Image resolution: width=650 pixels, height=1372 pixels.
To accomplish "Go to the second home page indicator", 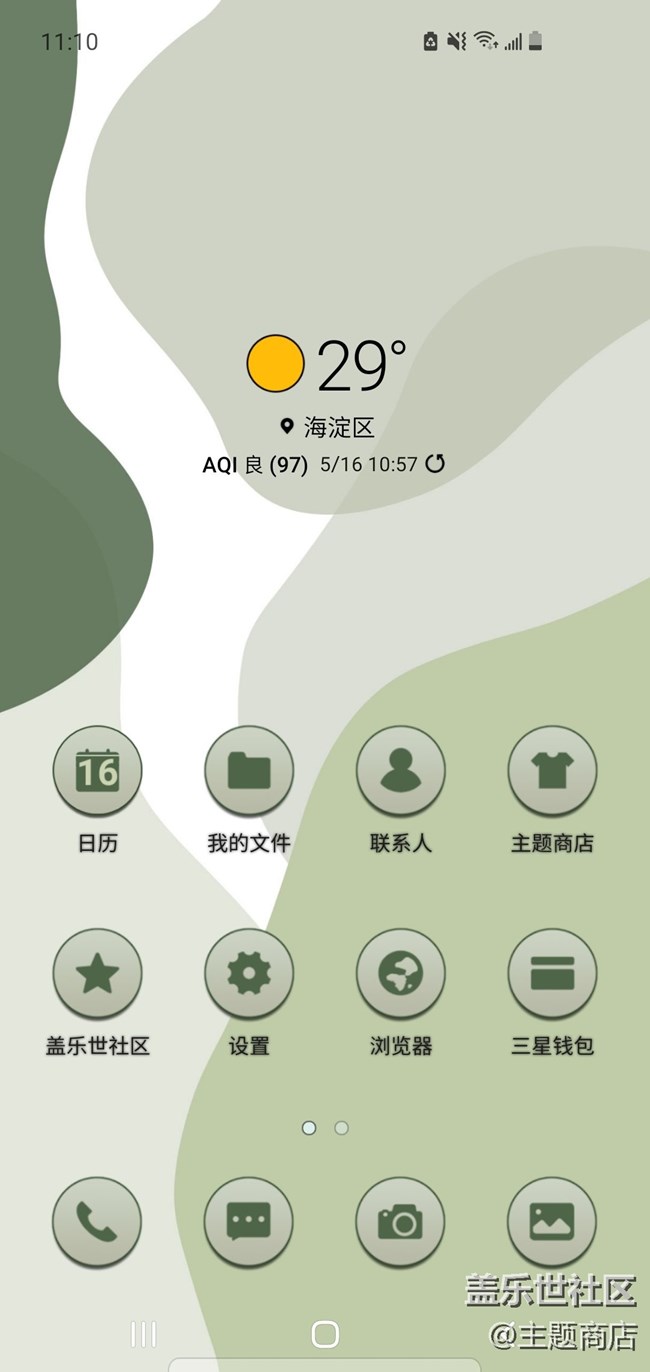I will click(x=341, y=1128).
